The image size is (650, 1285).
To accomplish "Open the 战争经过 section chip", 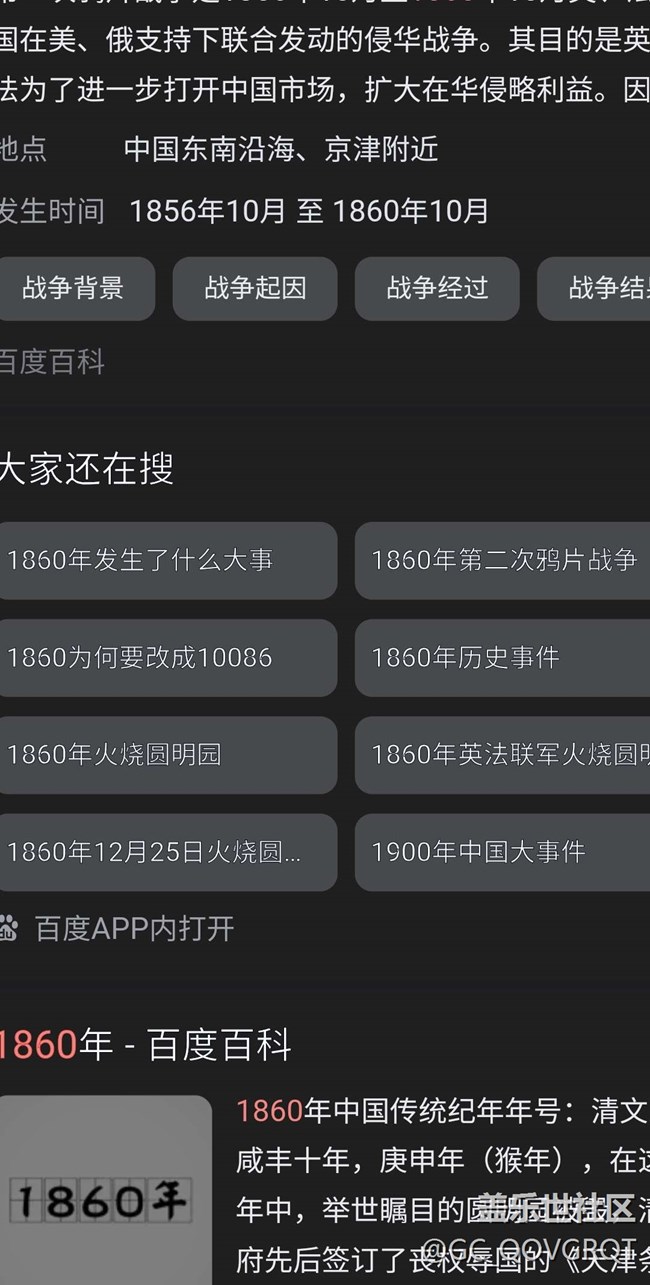I will [x=437, y=289].
